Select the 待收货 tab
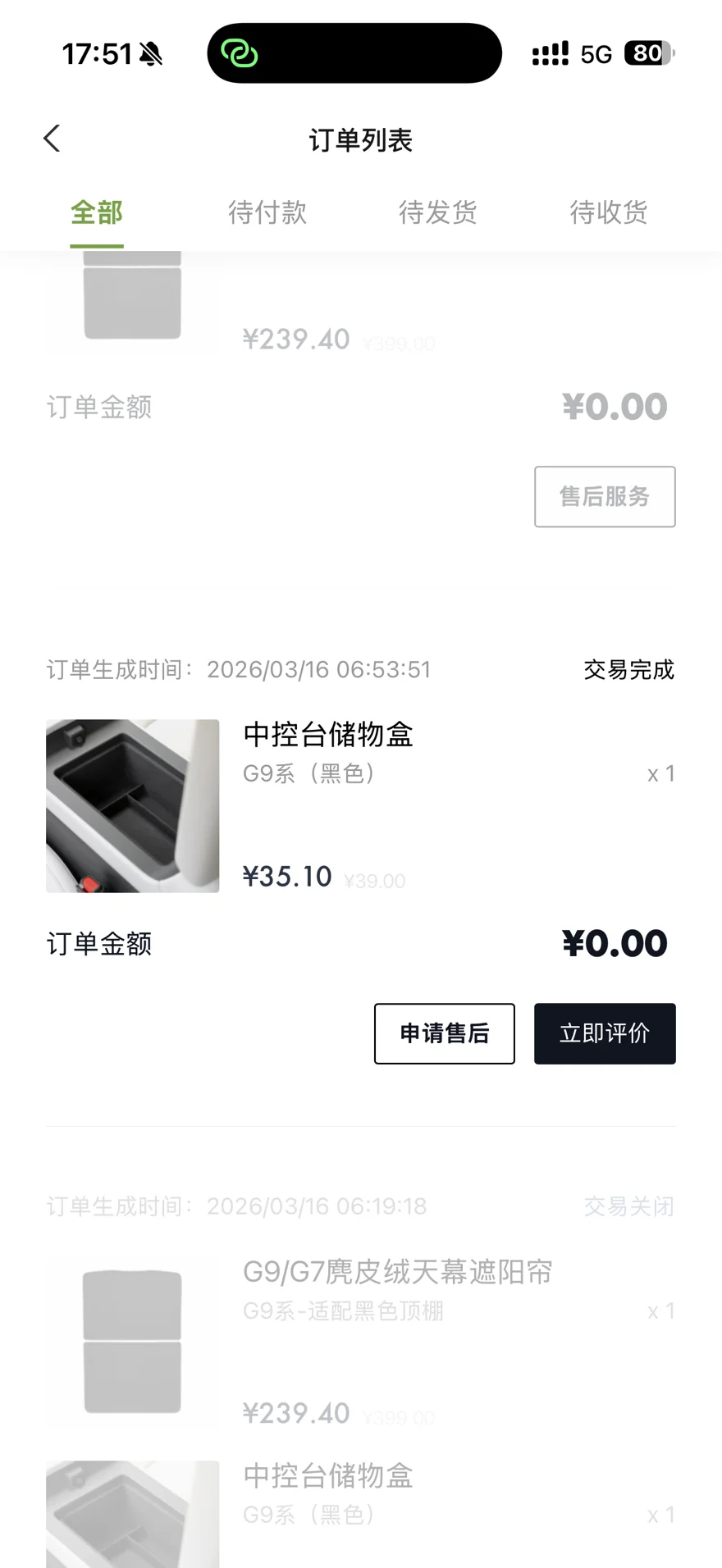The height and width of the screenshot is (1568, 722). [x=609, y=213]
